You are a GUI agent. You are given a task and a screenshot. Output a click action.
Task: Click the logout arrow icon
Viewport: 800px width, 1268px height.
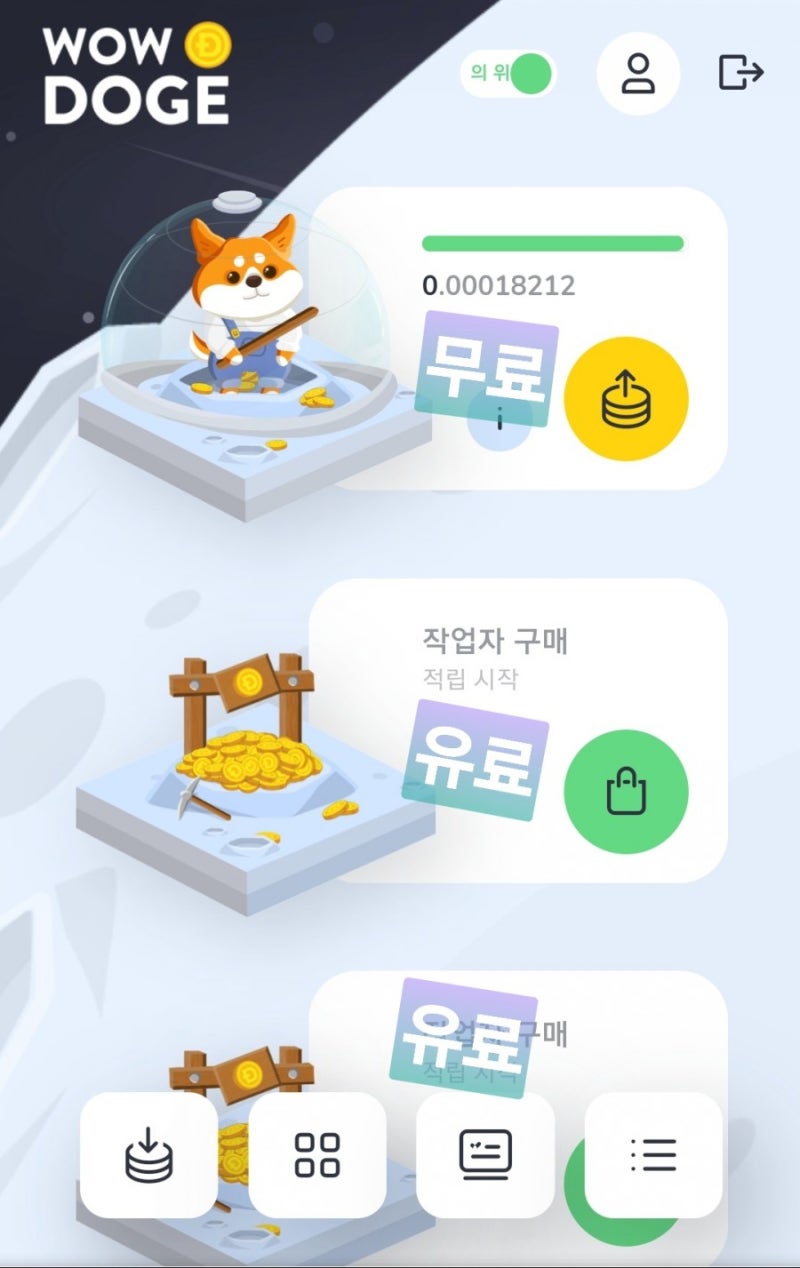(740, 70)
